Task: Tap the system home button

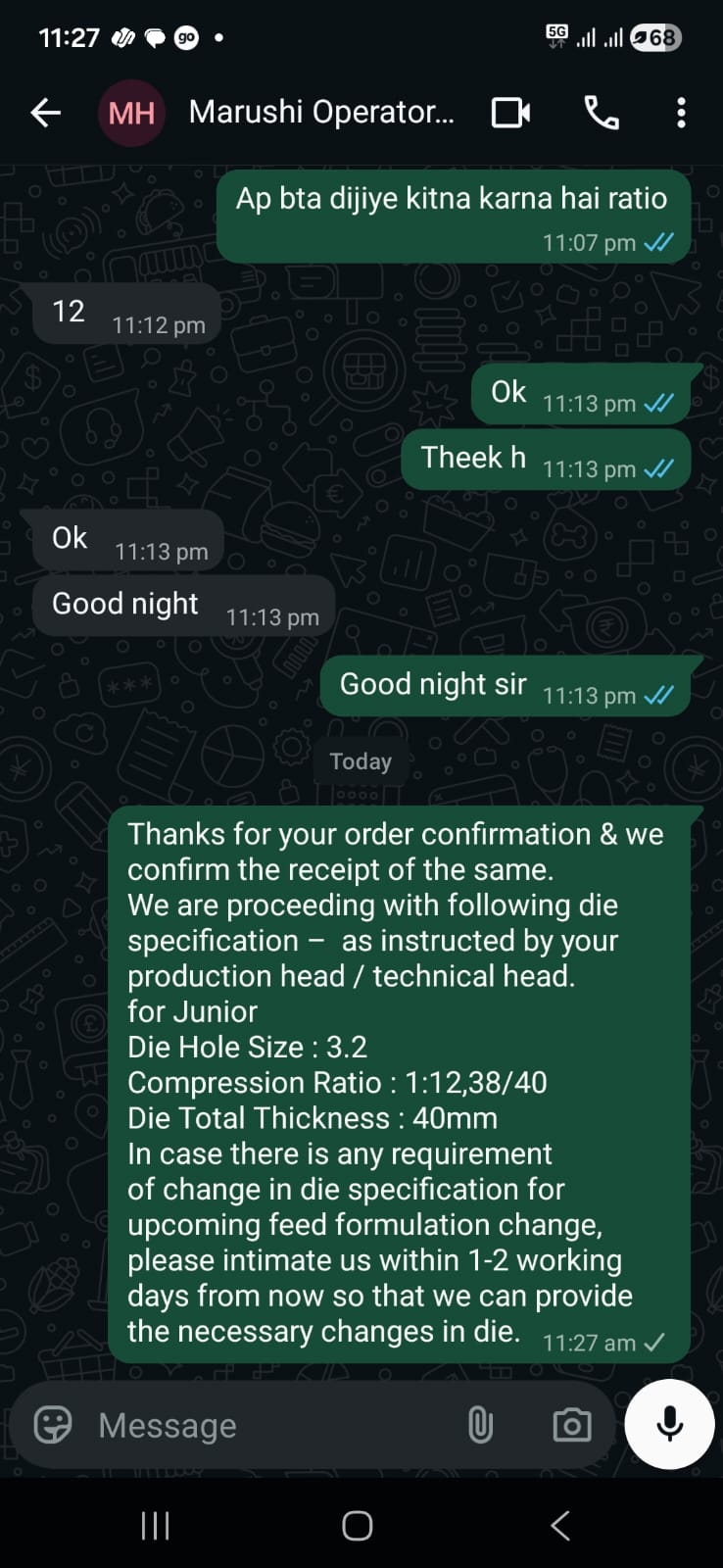Action: [358, 1525]
